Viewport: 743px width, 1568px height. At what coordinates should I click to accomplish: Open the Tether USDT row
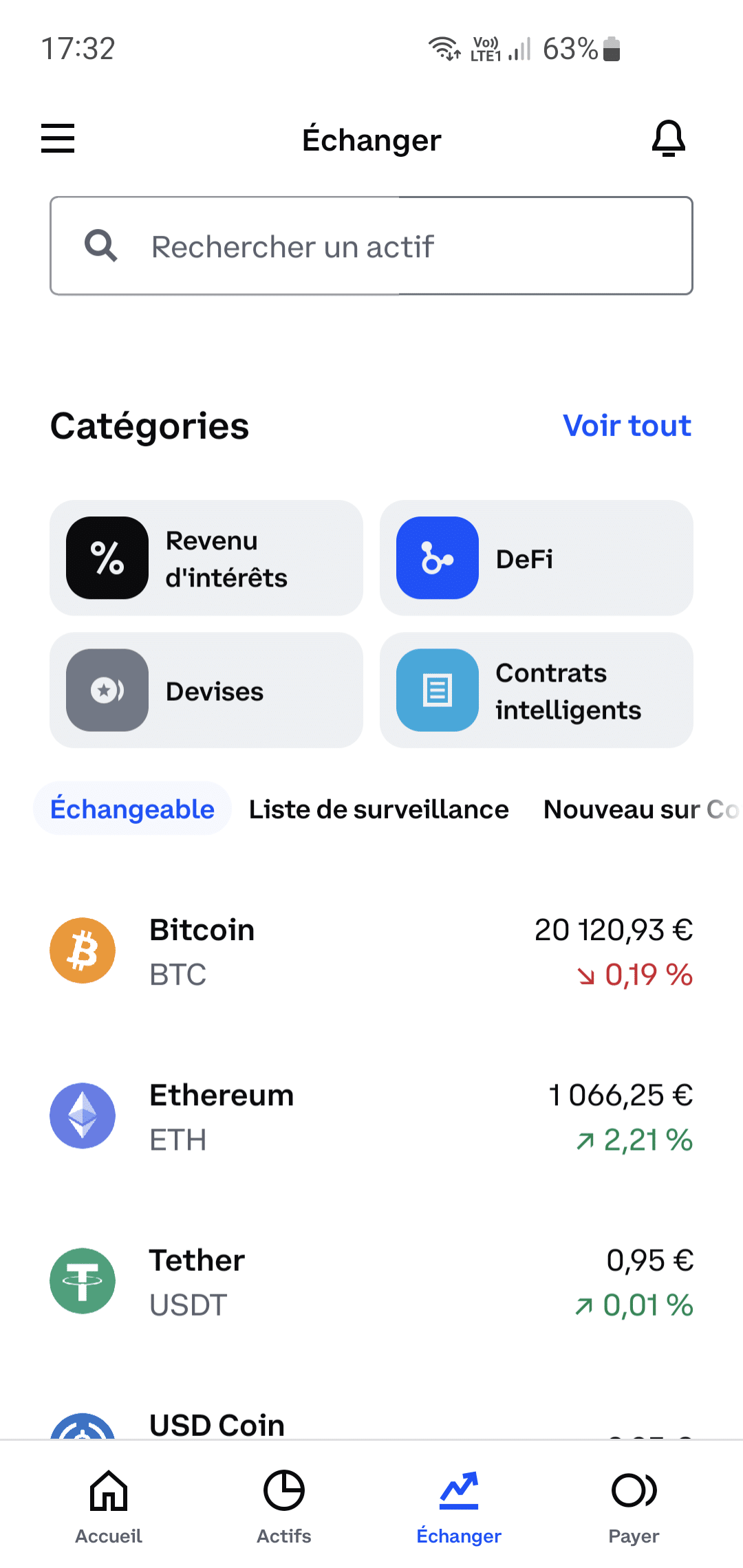tap(371, 1281)
